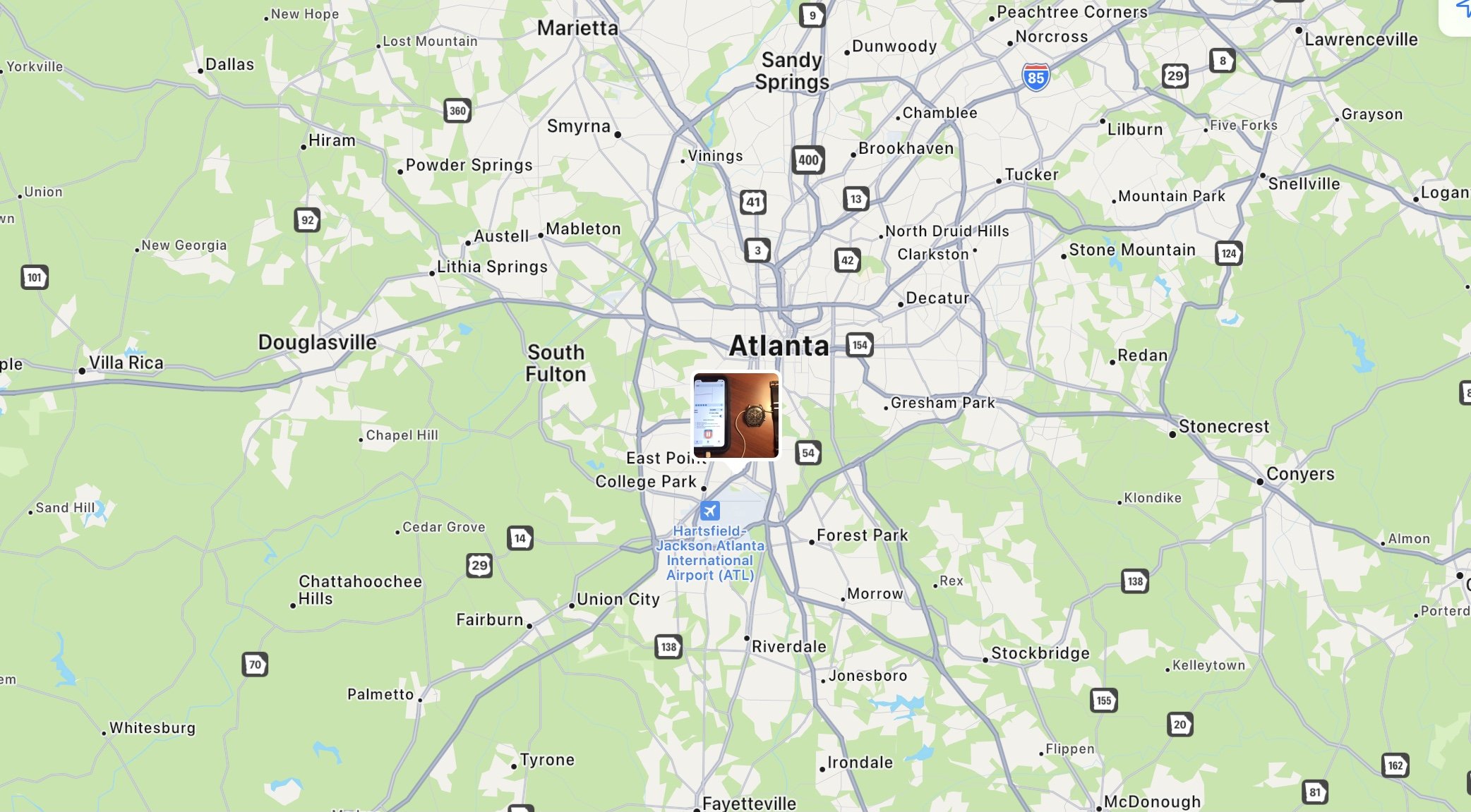1471x812 pixels.
Task: Open the photo pinned near East Point
Action: [x=736, y=416]
